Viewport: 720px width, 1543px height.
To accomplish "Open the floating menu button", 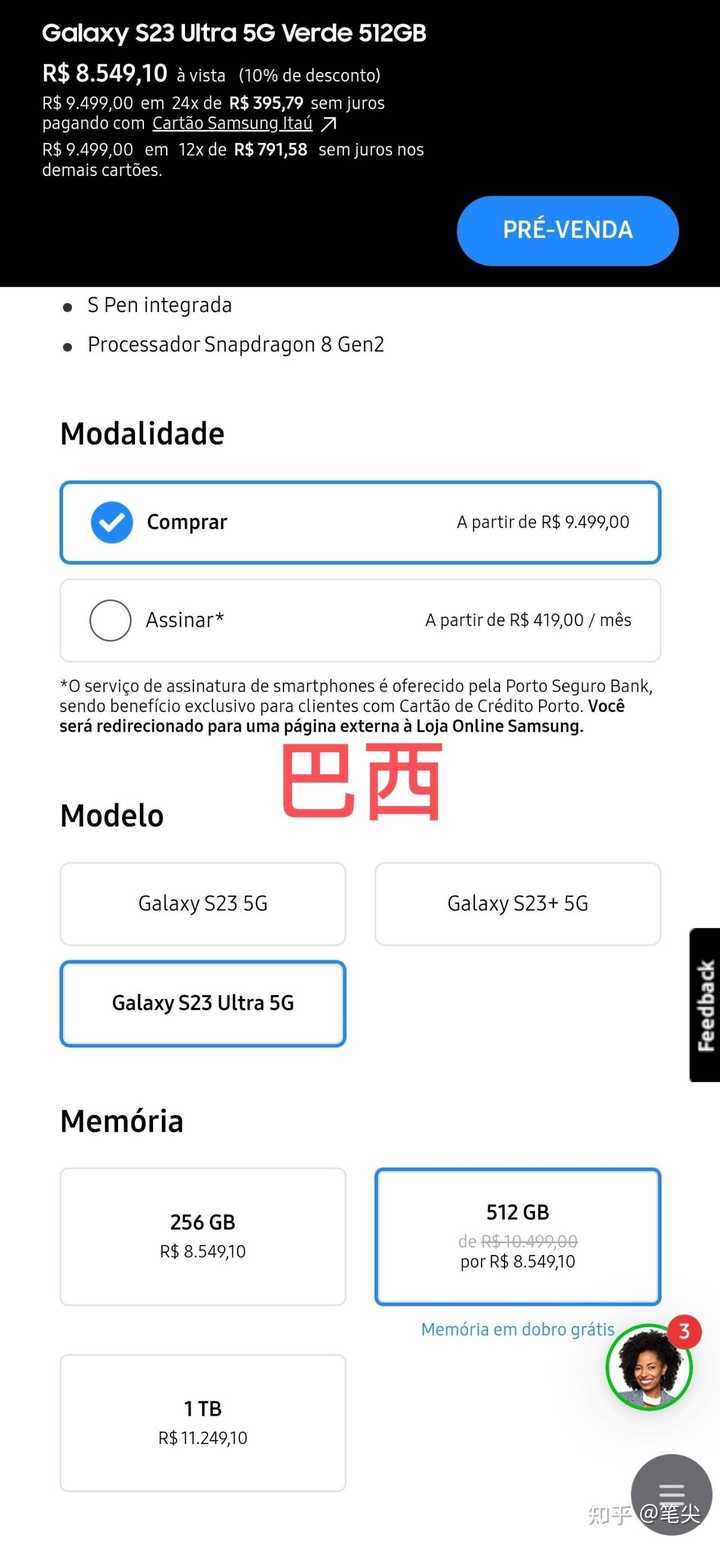I will point(671,1494).
